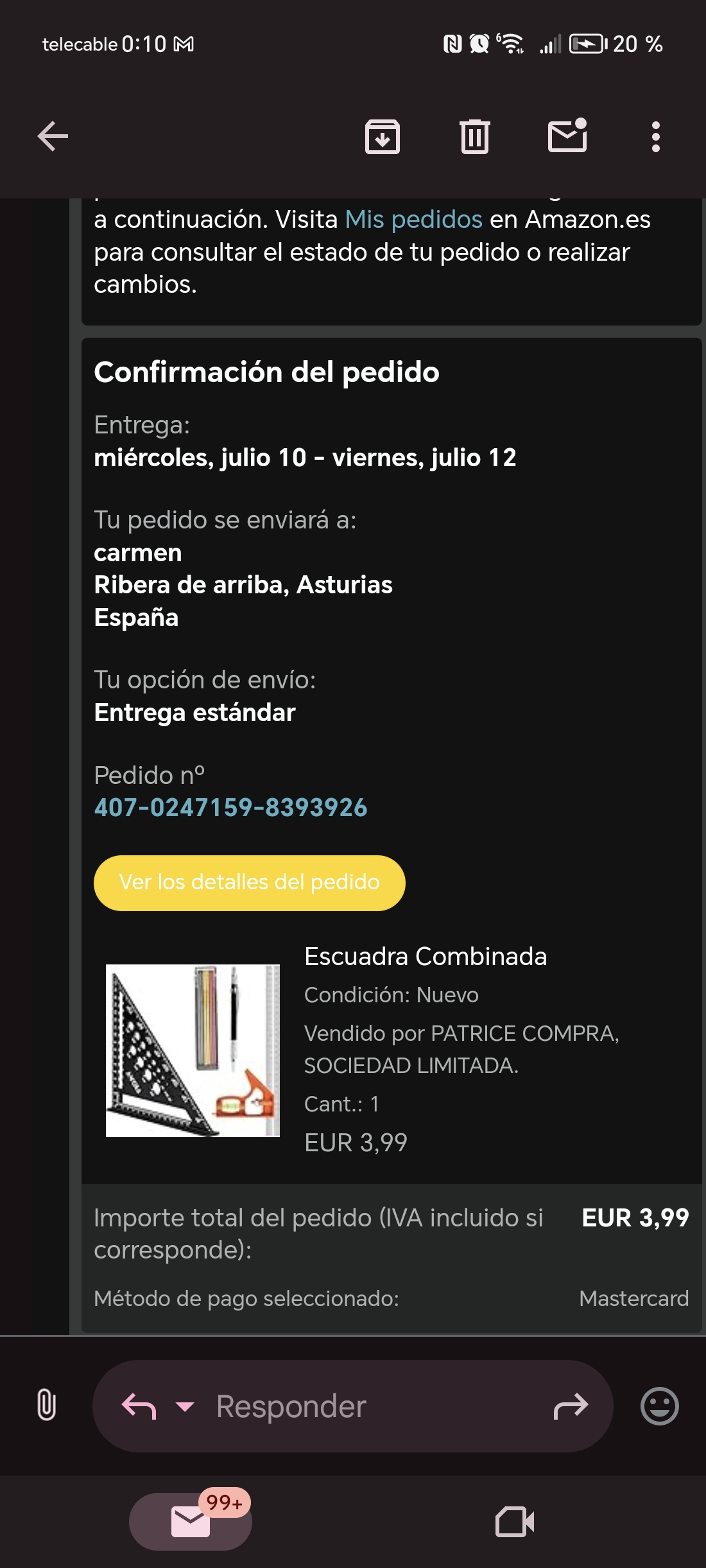Screen dimensions: 706x1568
Task: Open the overflow menu
Action: pyautogui.click(x=655, y=136)
